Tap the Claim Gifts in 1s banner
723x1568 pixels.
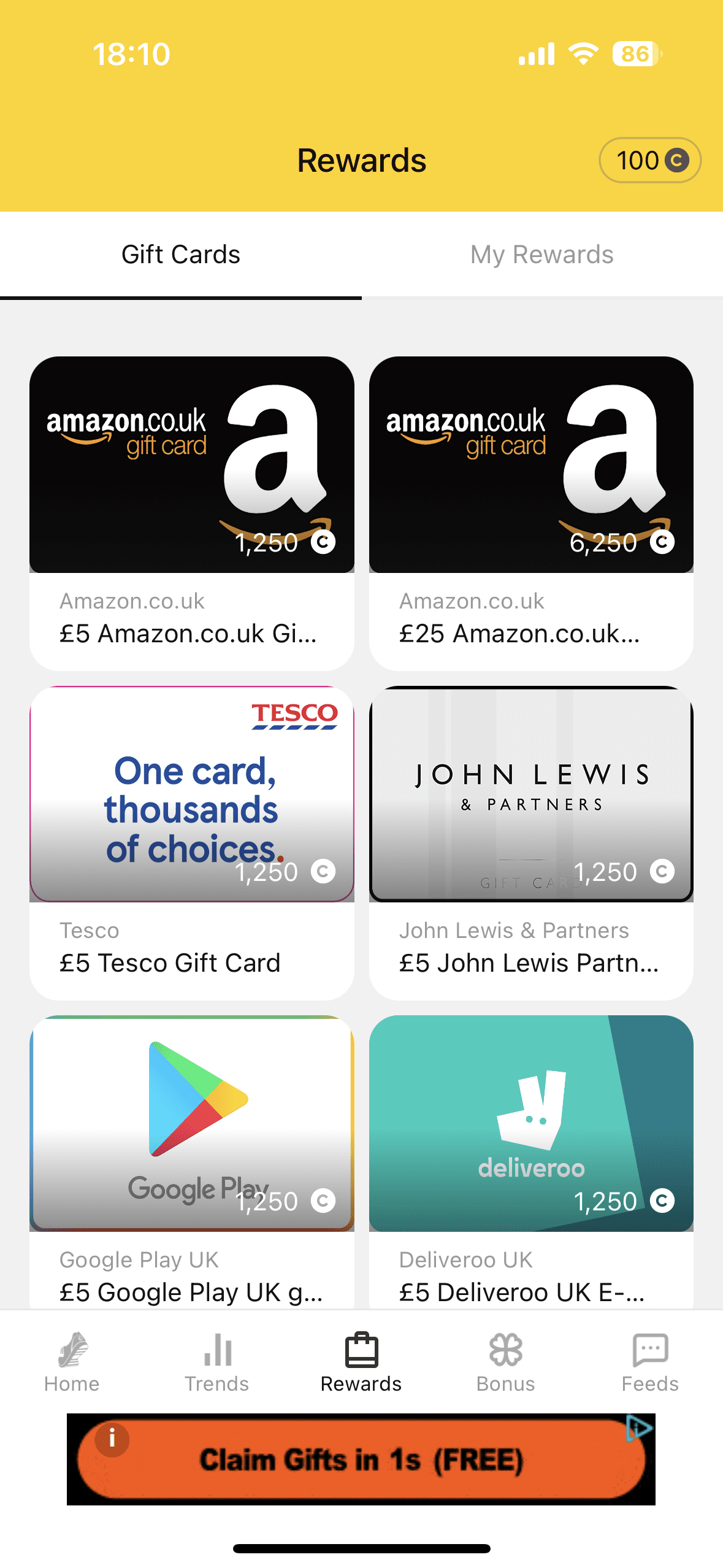[362, 1461]
